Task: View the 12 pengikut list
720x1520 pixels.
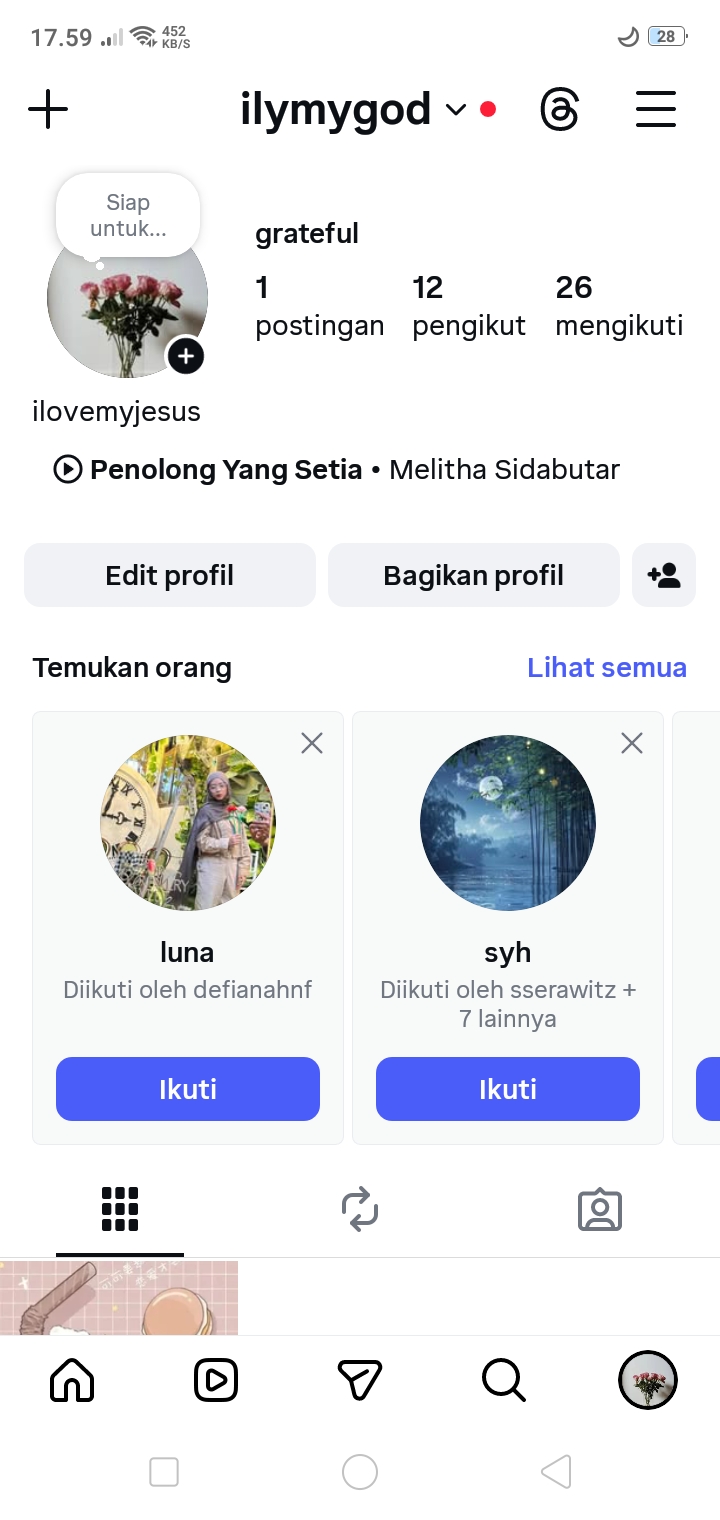Action: point(468,306)
